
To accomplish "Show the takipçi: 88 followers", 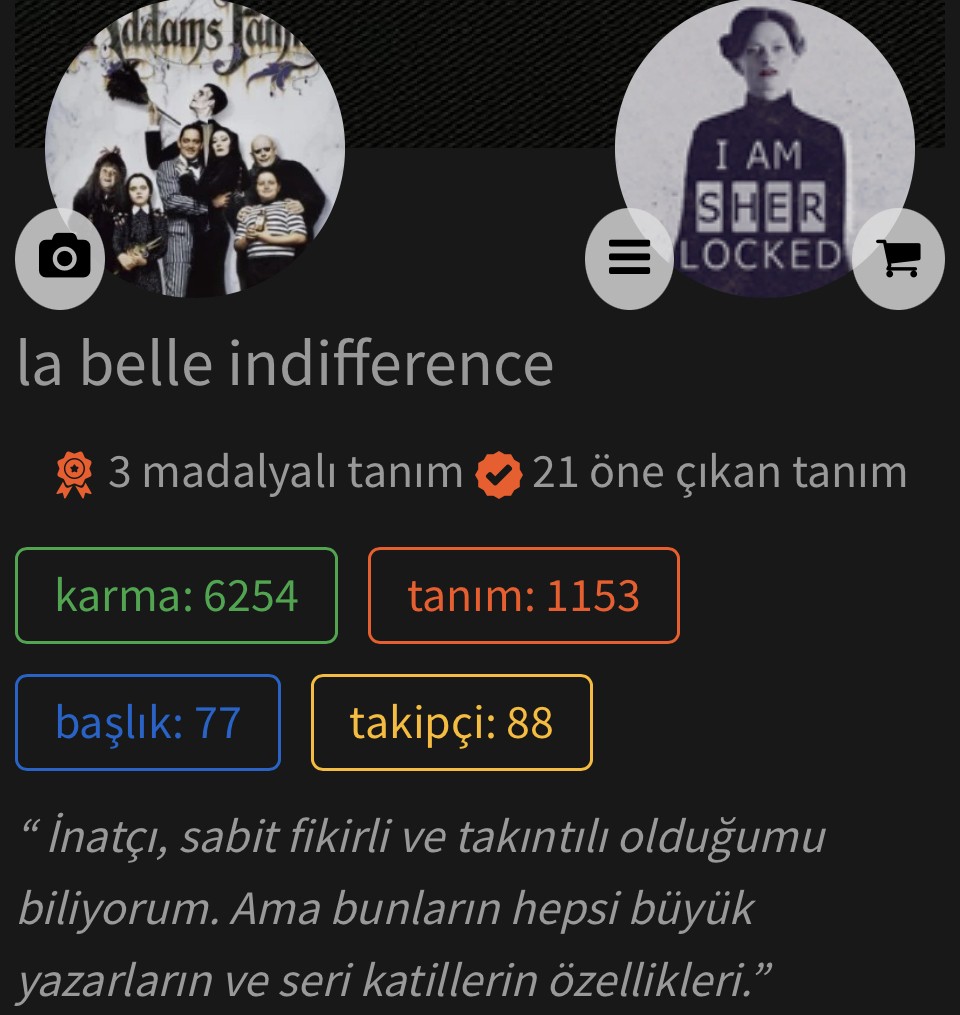I will (451, 723).
